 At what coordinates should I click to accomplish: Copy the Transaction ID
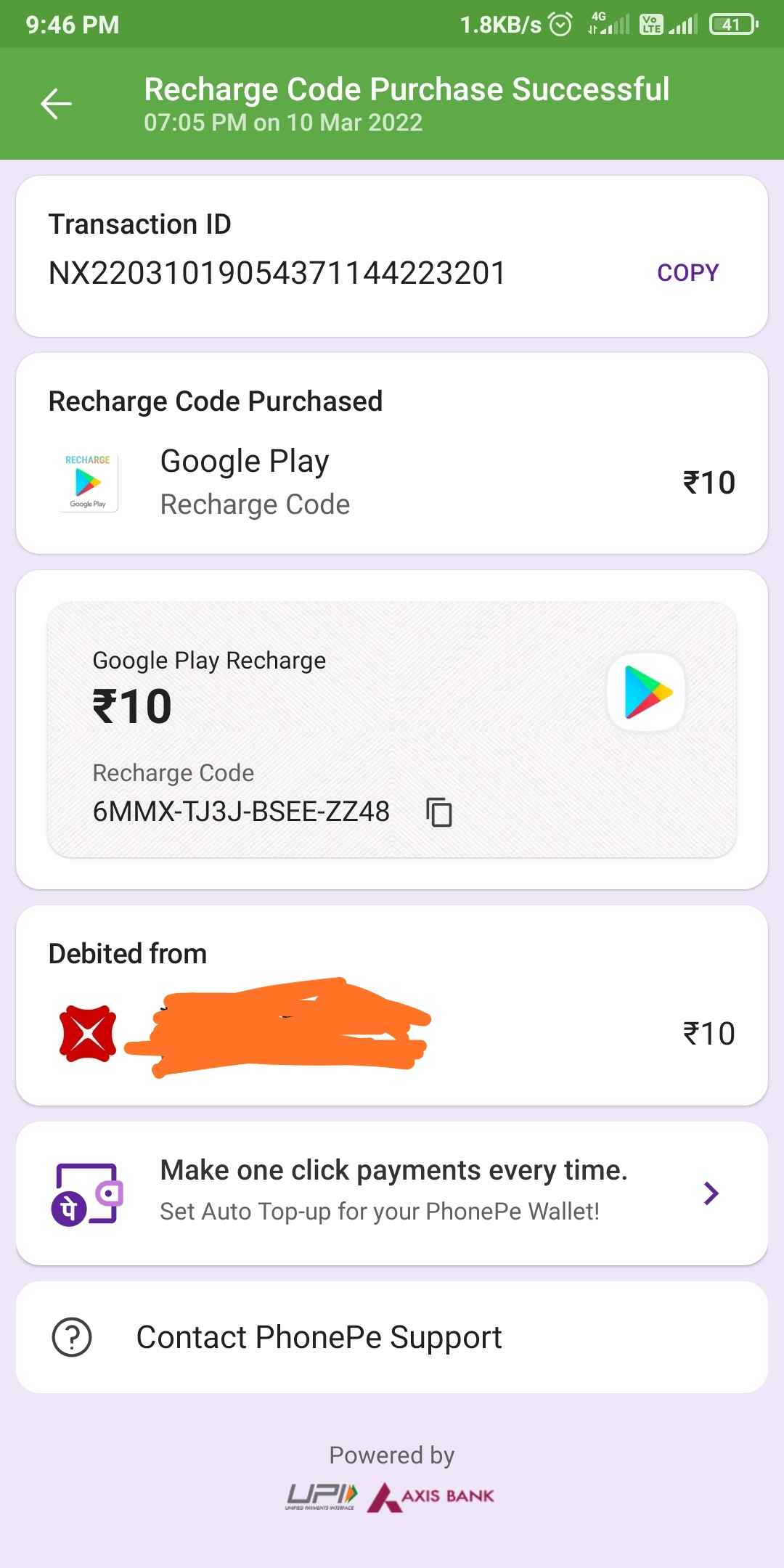687,273
